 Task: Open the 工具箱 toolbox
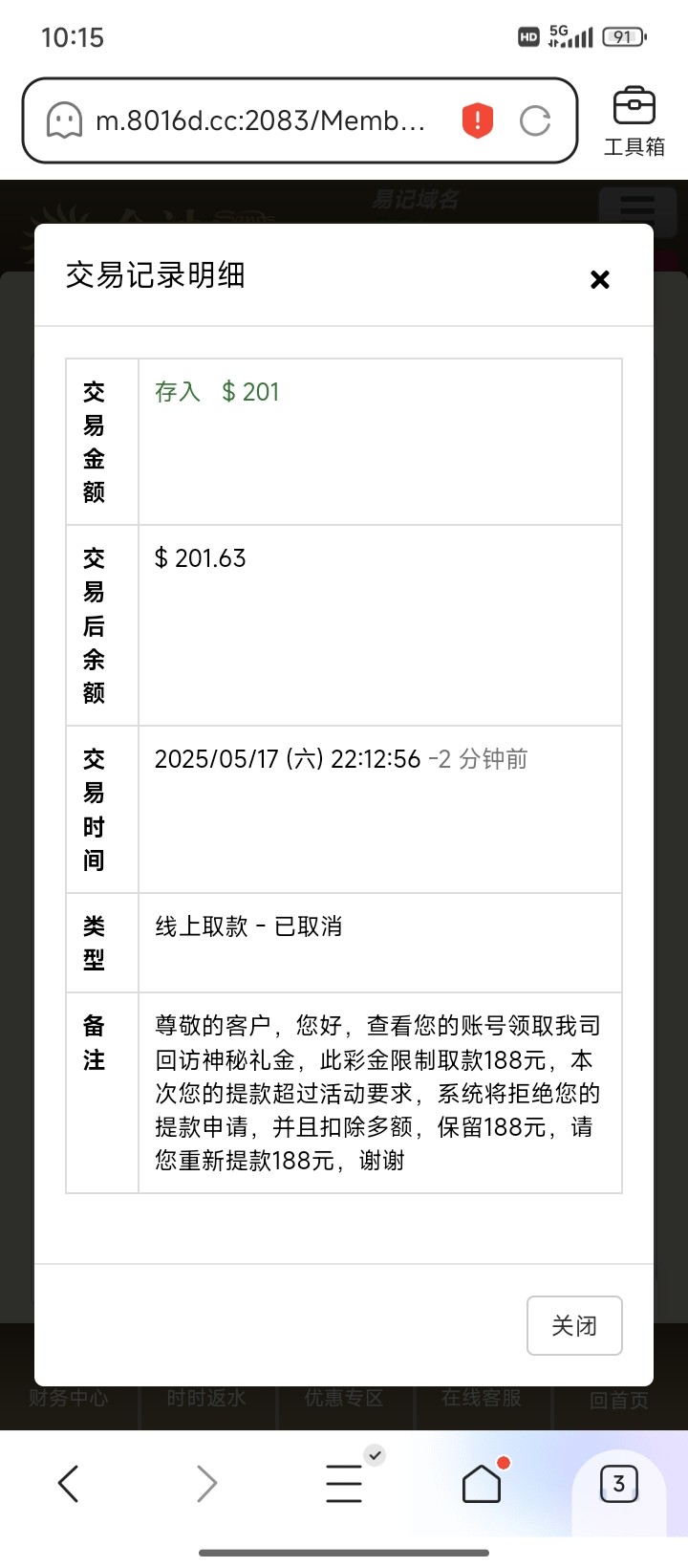point(634,121)
